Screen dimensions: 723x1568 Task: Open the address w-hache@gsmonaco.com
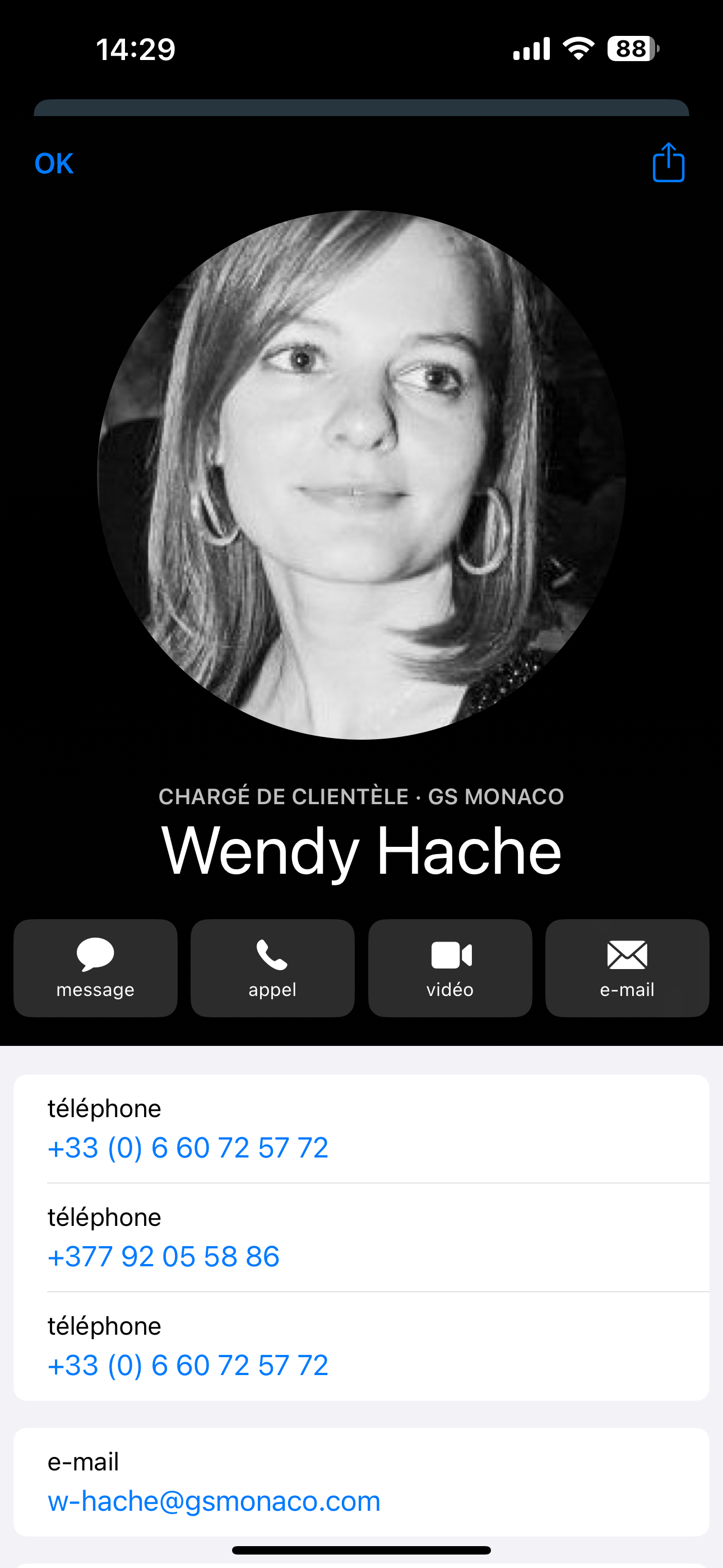pyautogui.click(x=214, y=1501)
